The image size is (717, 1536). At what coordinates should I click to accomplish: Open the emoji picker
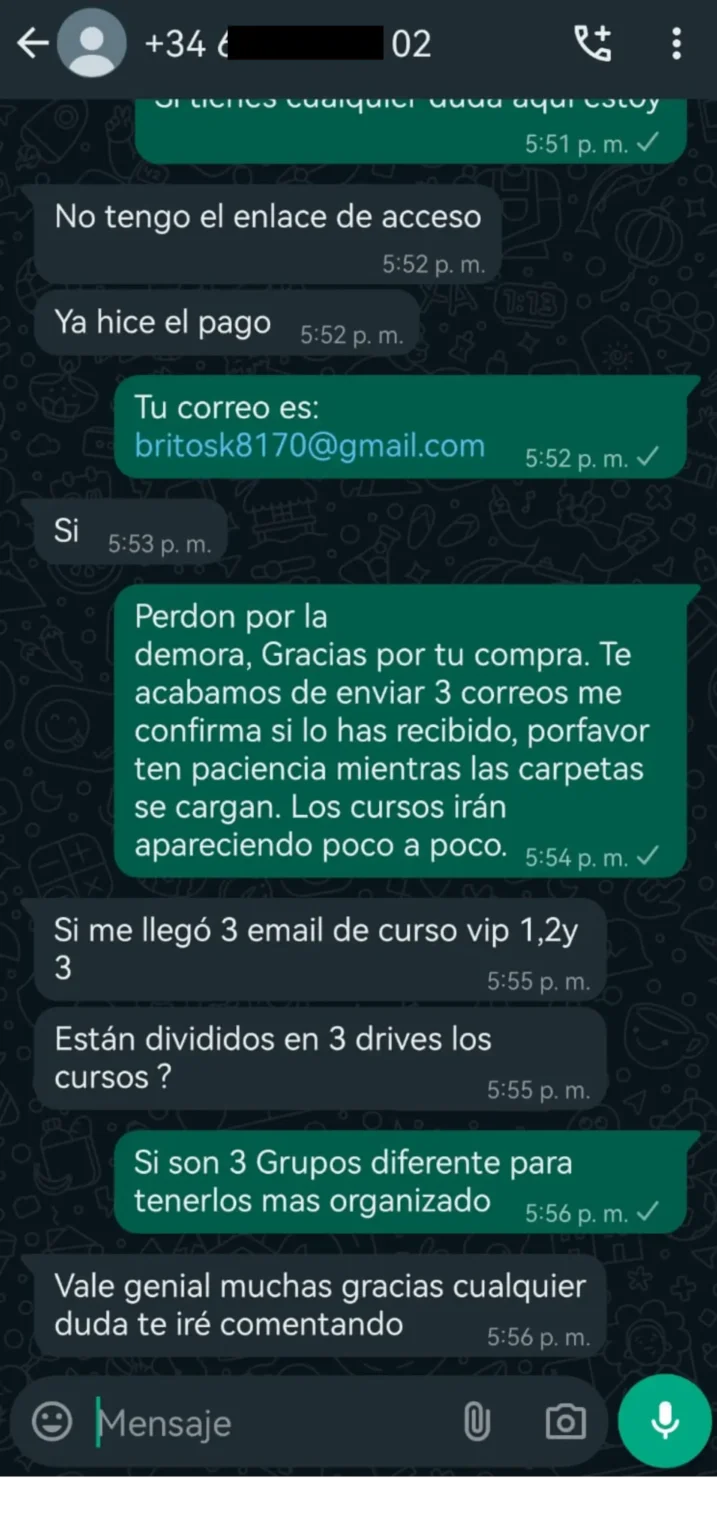click(x=52, y=1421)
